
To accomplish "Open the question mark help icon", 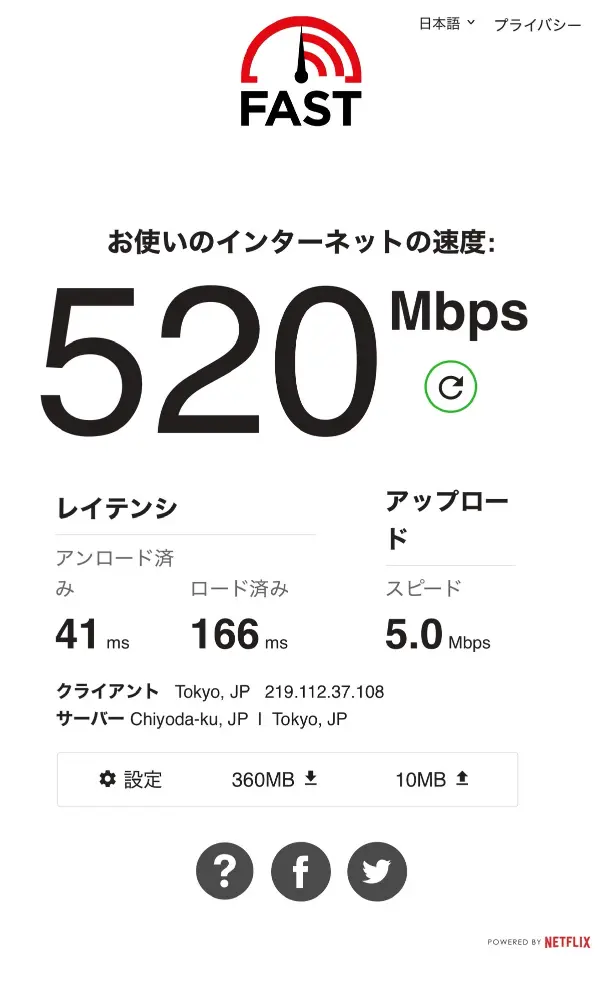I will [225, 871].
